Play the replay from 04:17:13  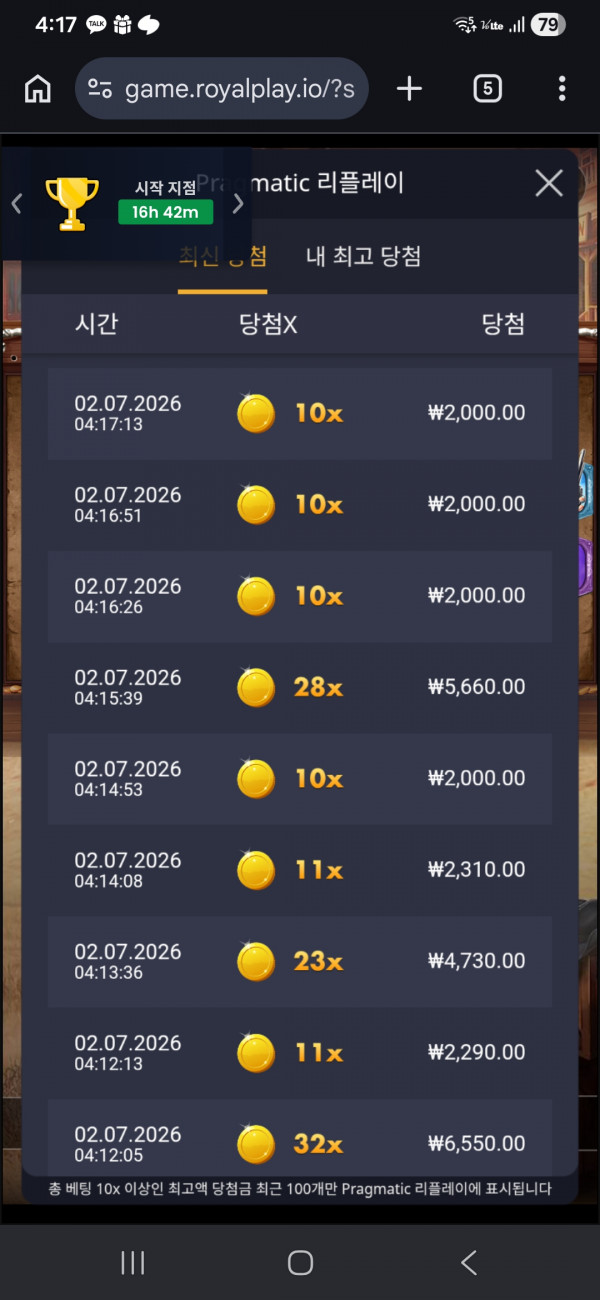[x=300, y=413]
